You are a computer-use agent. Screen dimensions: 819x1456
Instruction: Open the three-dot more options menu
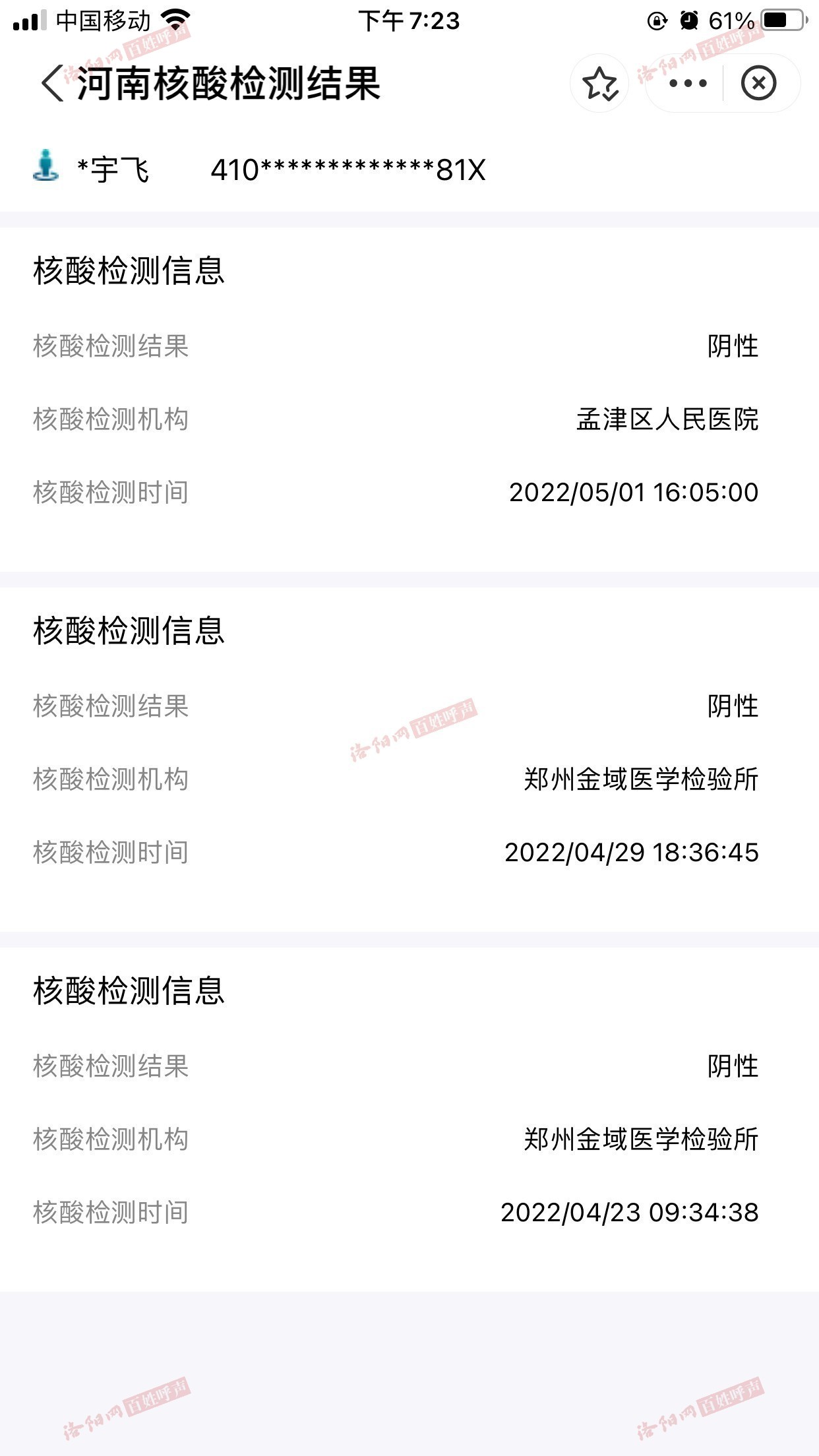(x=687, y=83)
